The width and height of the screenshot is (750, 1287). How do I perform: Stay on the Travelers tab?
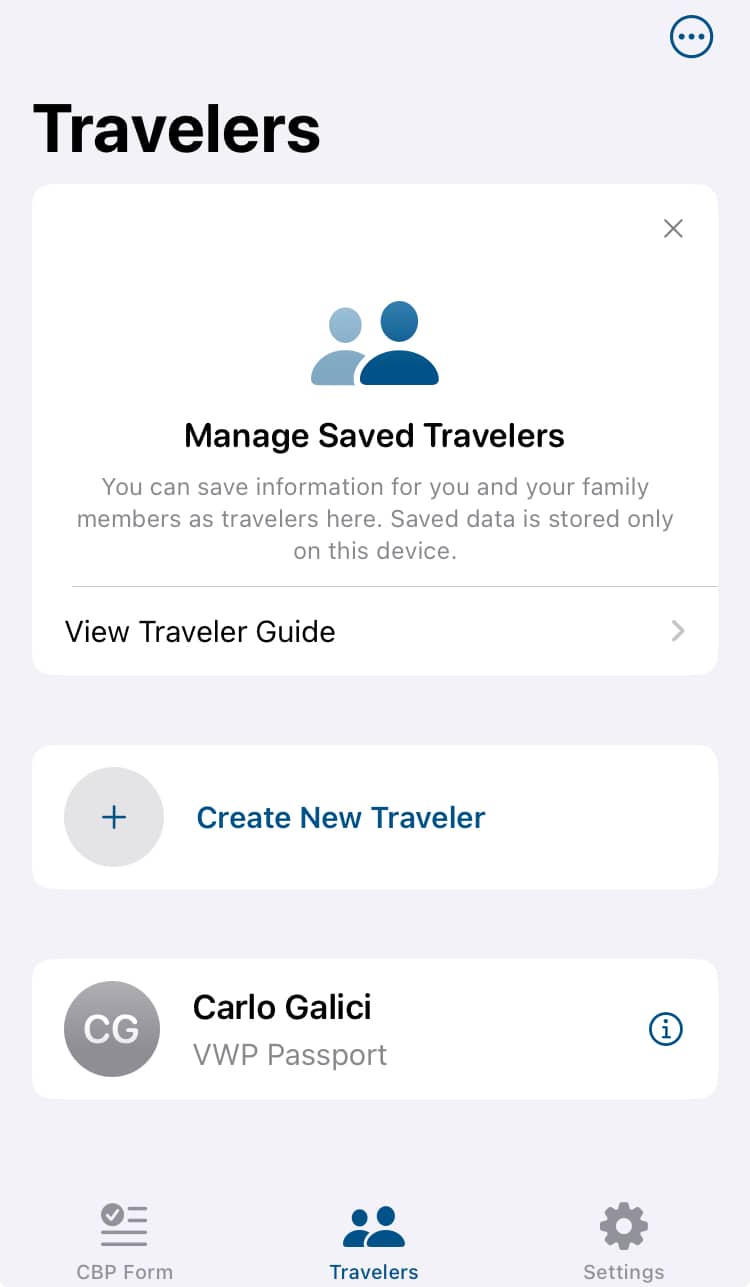click(x=374, y=1240)
